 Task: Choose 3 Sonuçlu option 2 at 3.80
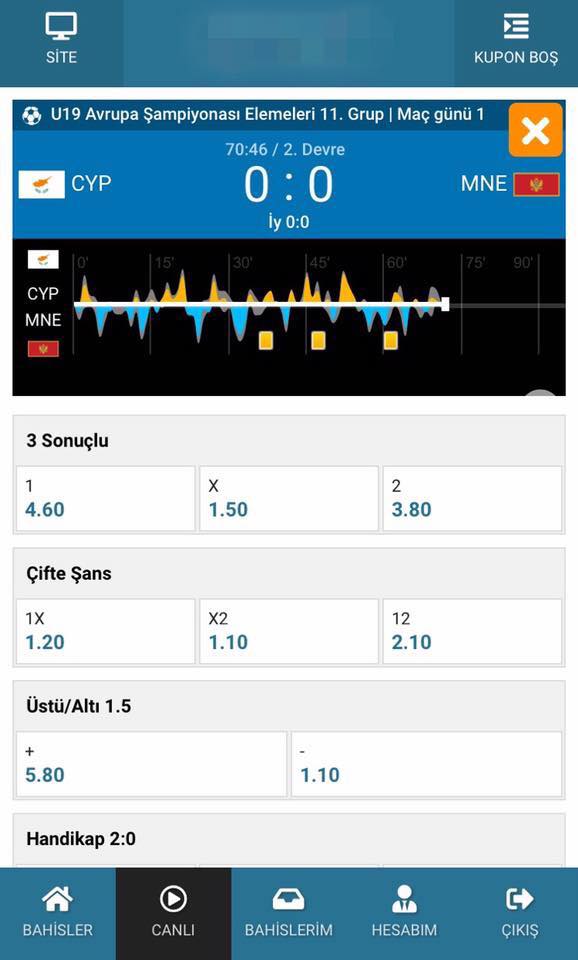click(x=472, y=499)
